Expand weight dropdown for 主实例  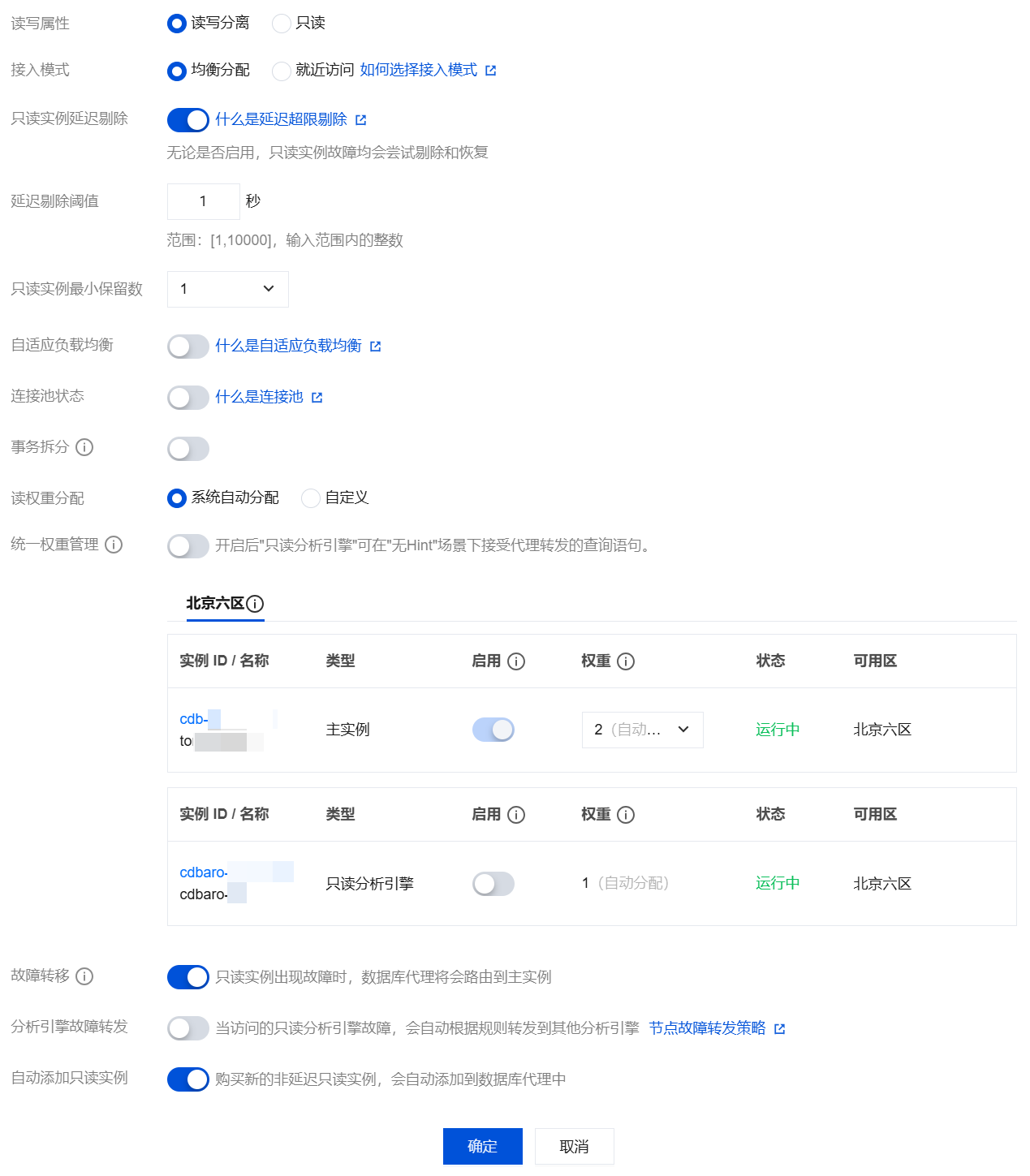tap(642, 730)
